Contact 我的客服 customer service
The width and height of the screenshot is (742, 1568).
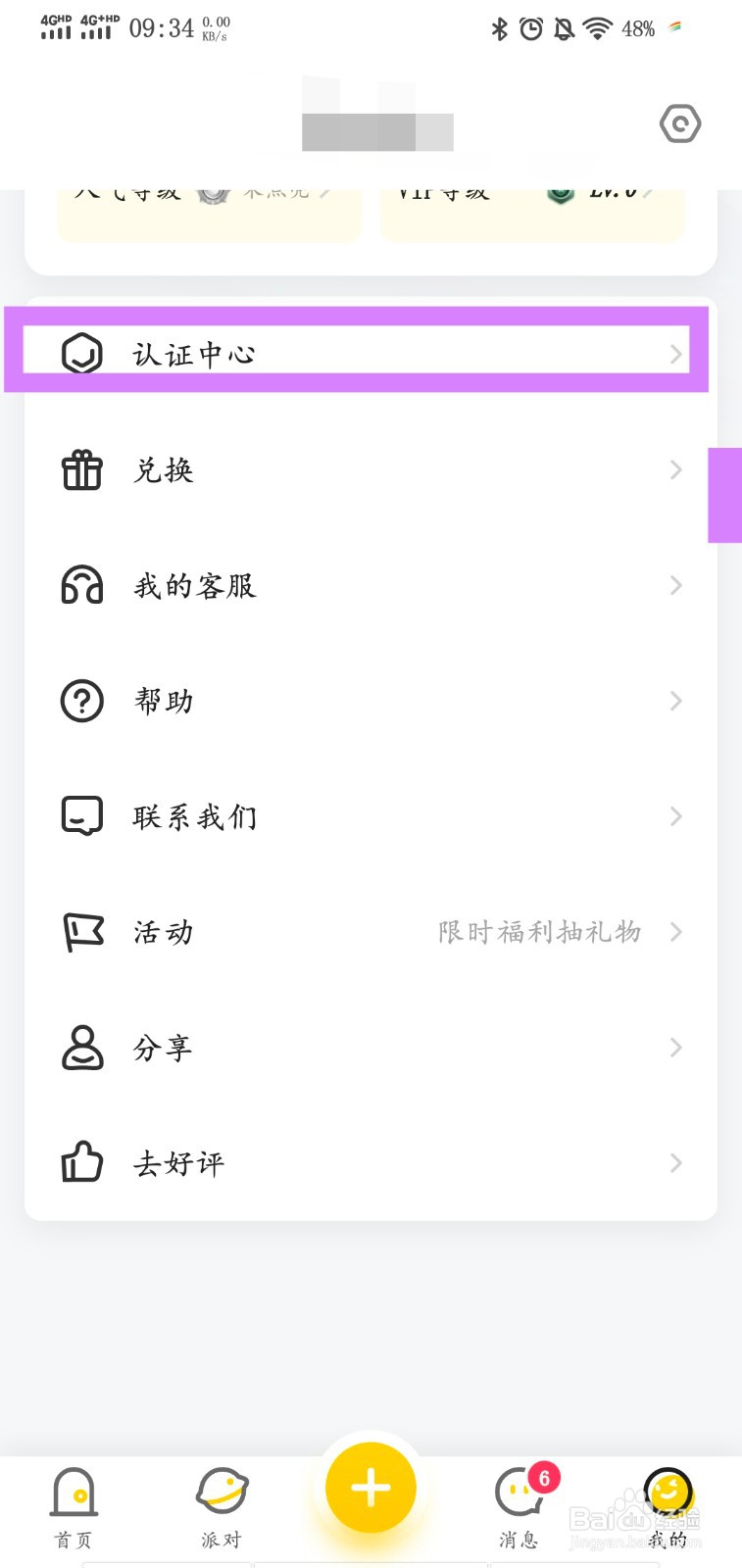tap(370, 586)
